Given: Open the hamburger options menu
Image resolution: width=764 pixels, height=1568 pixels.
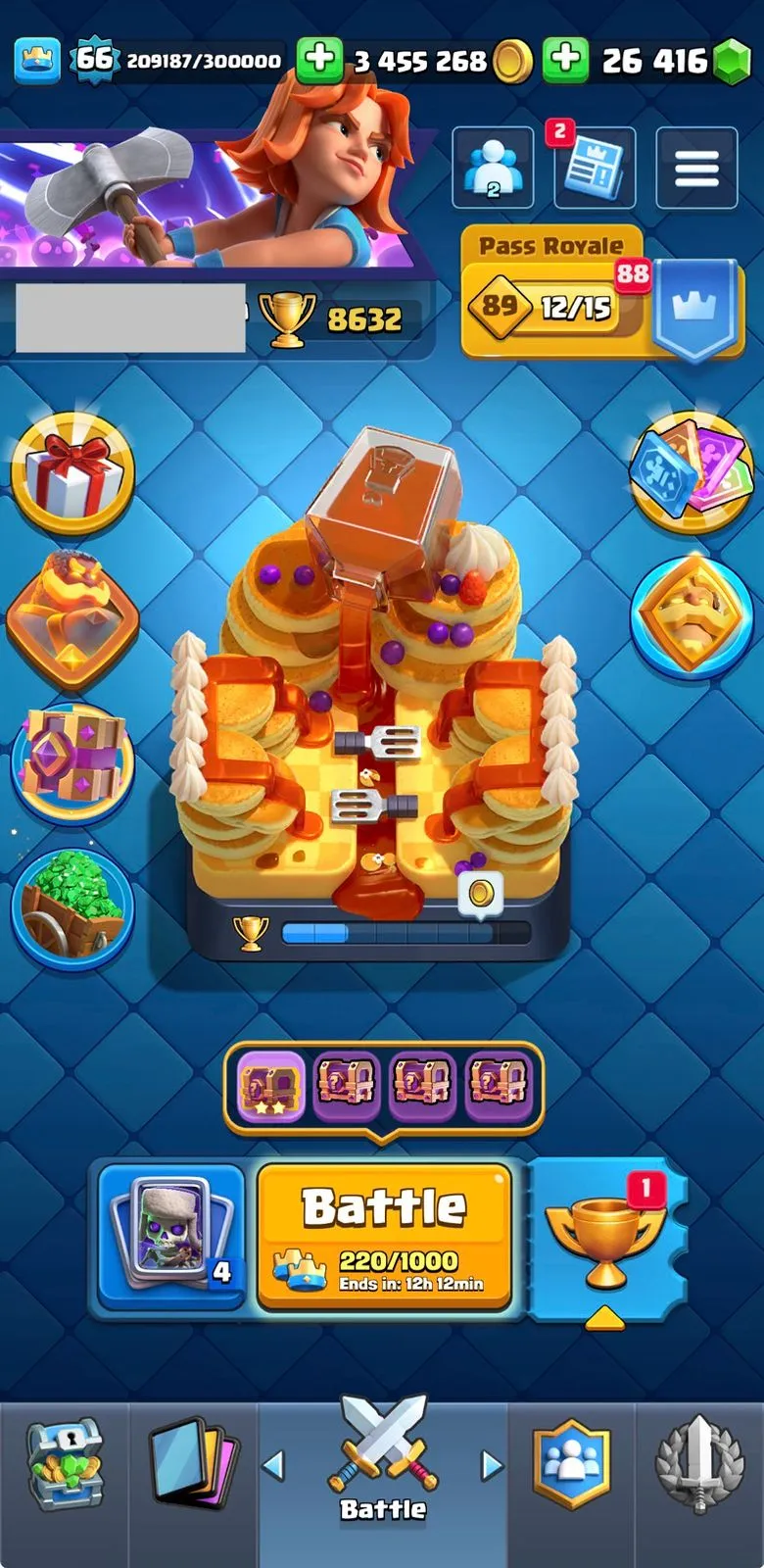Looking at the screenshot, I should (696, 168).
